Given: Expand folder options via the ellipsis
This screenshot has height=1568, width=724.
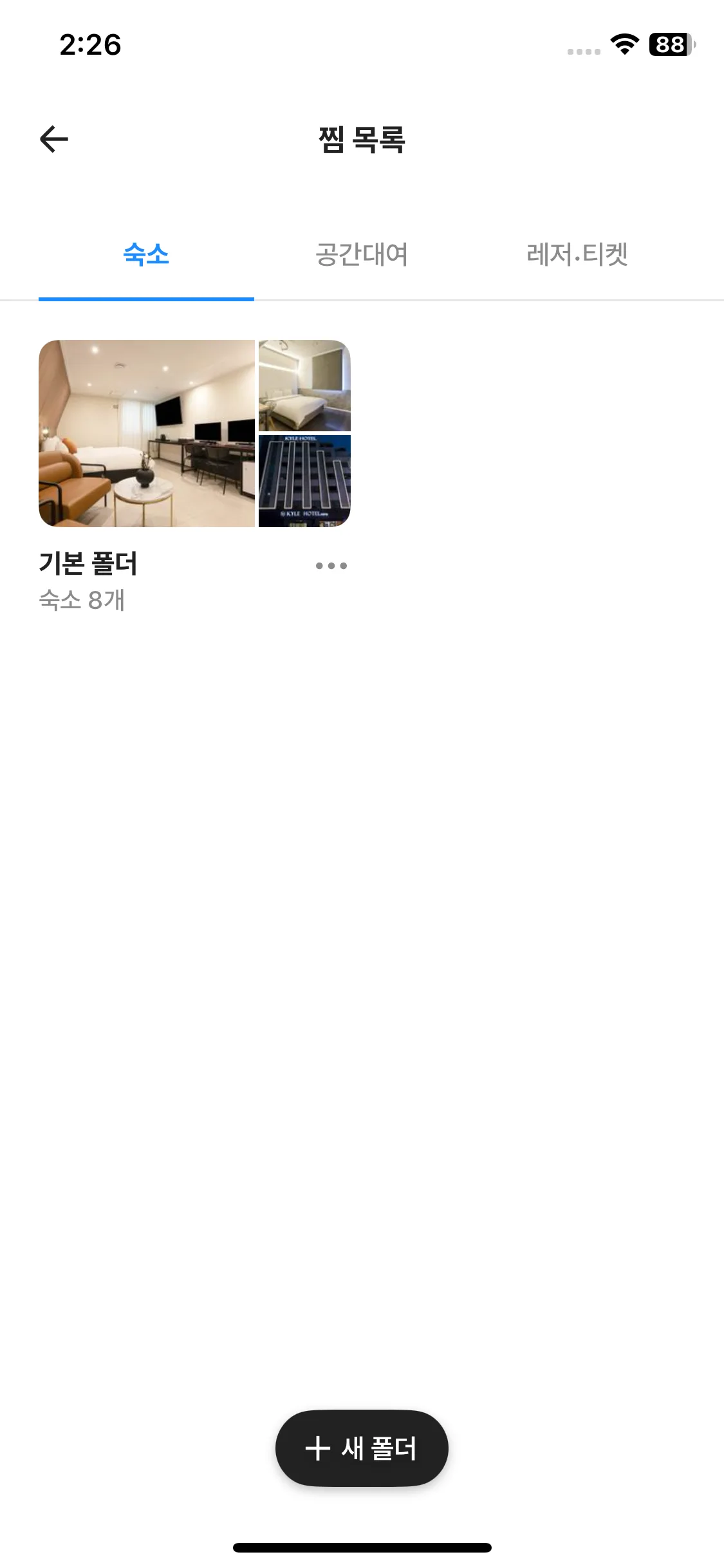Looking at the screenshot, I should point(332,565).
